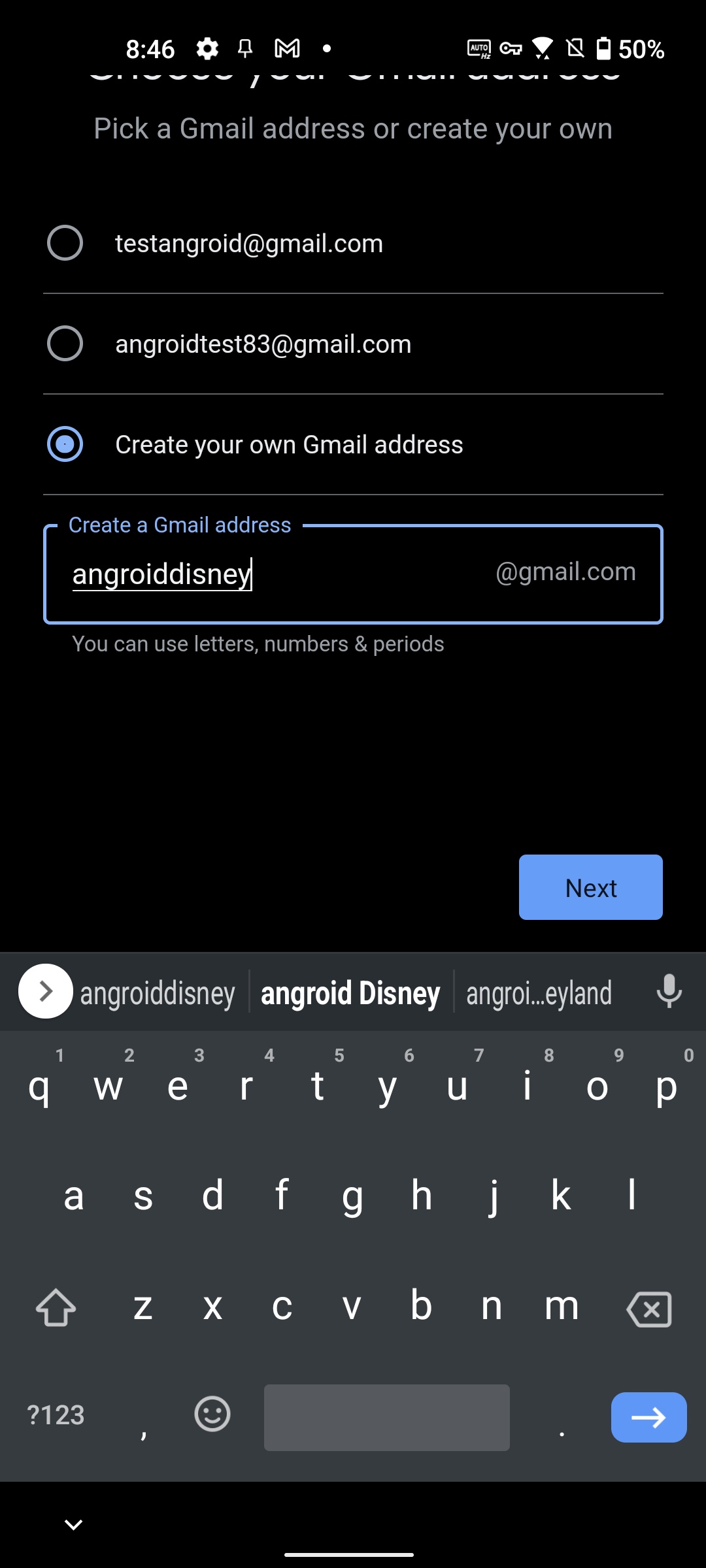Viewport: 706px width, 1568px height.
Task: Select the 'angroi…eyland' suggestion
Action: pos(539,993)
